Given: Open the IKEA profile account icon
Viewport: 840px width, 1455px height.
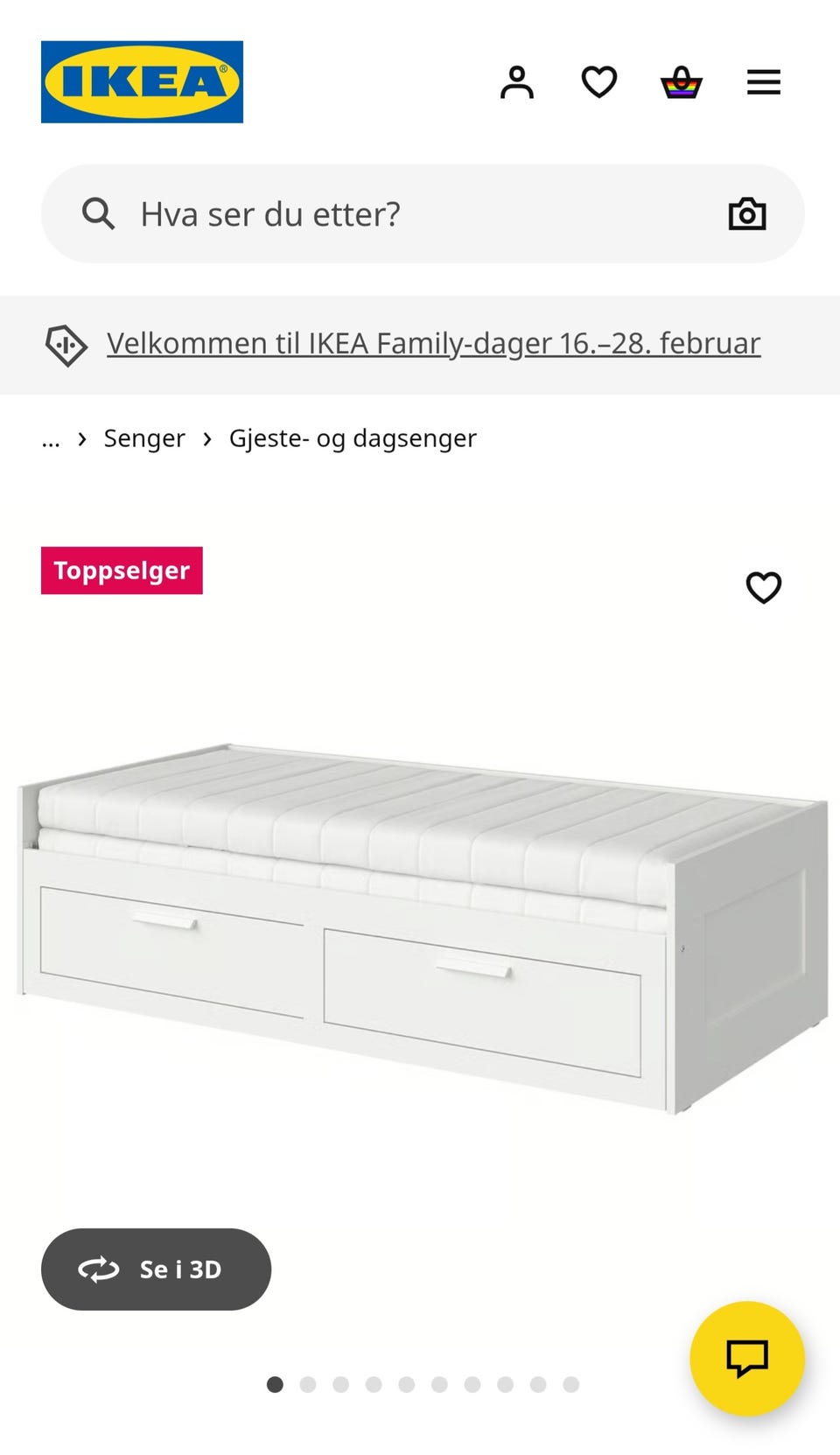Looking at the screenshot, I should 517,81.
